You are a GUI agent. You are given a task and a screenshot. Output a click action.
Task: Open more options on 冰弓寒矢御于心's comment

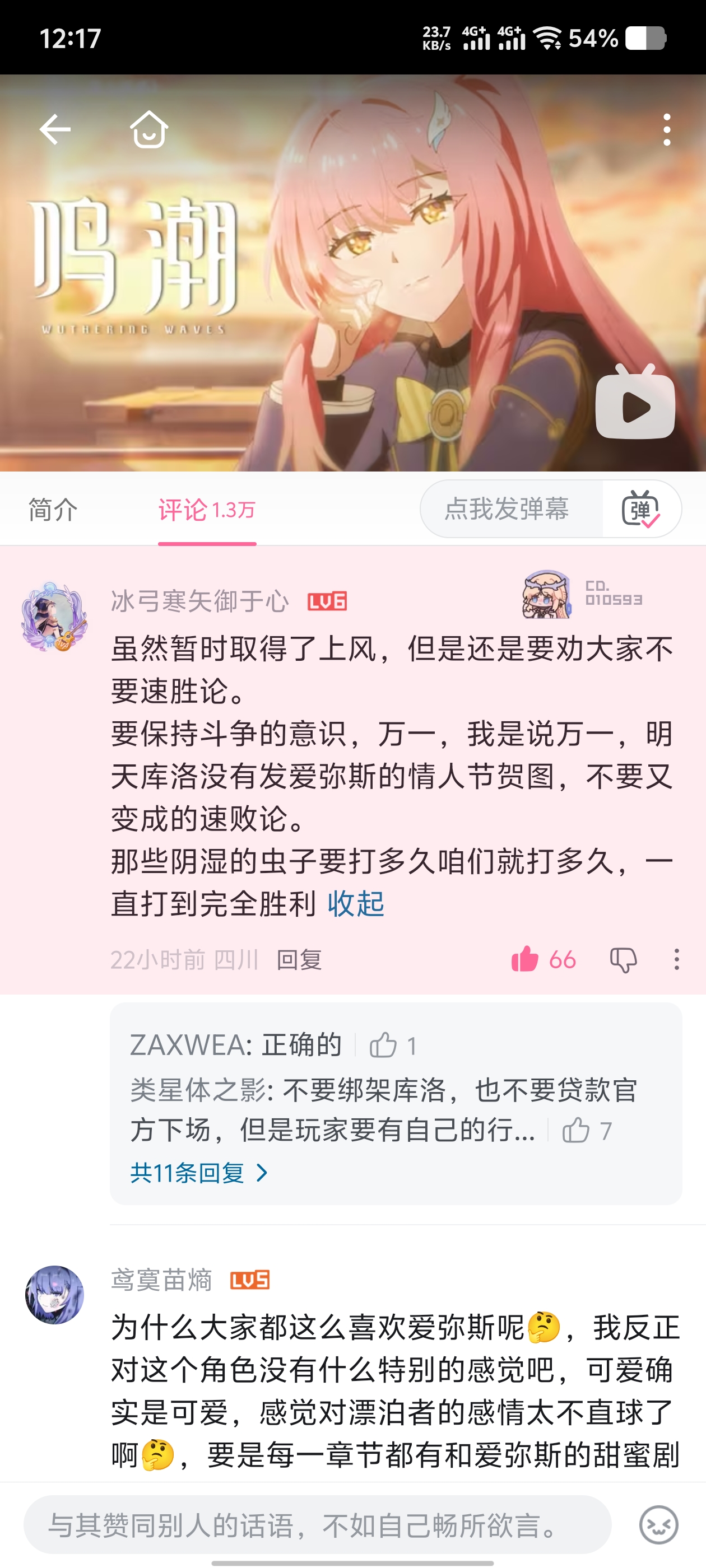[x=676, y=959]
